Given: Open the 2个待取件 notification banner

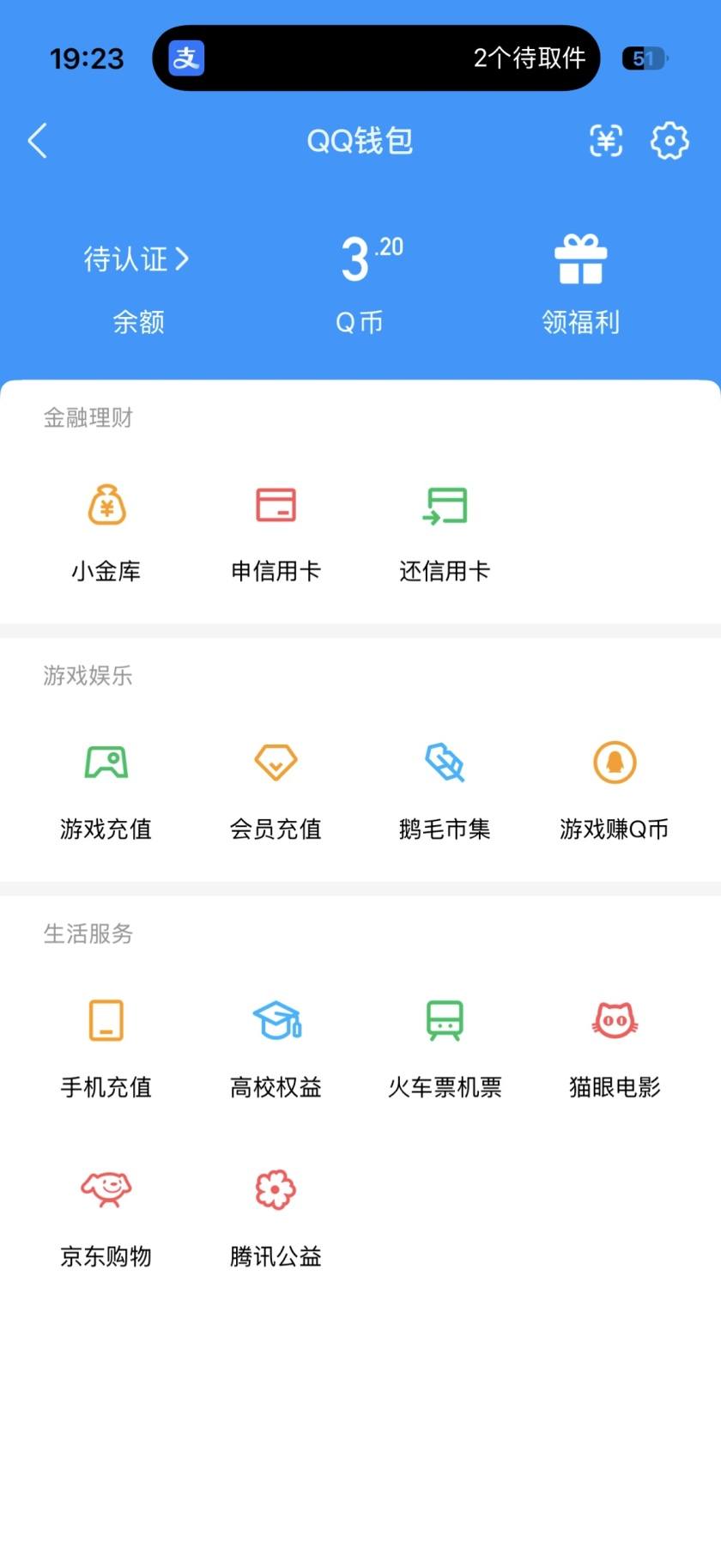Looking at the screenshot, I should click(x=376, y=58).
